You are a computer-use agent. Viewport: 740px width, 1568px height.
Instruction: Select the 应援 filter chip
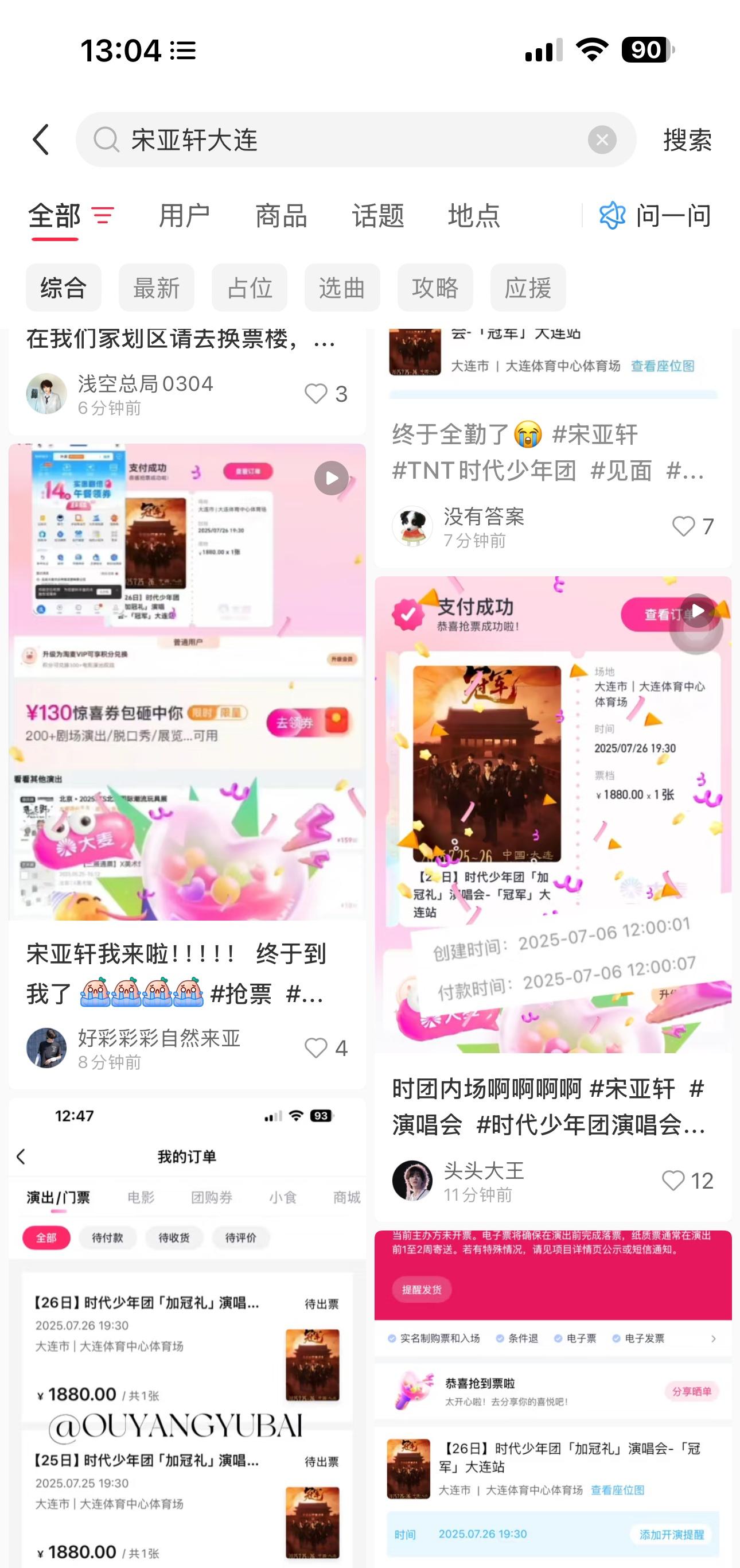[528, 288]
